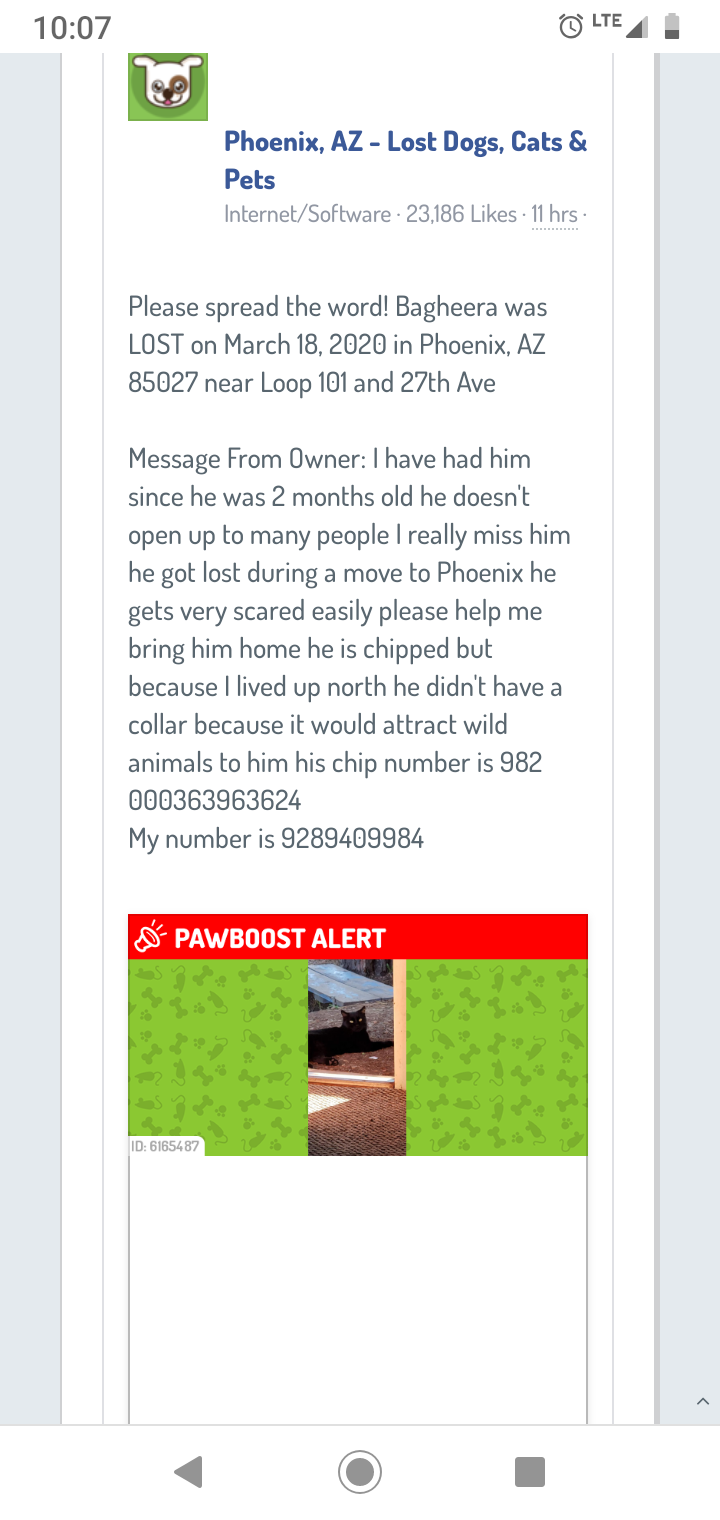Screen dimensions: 720x1520
Task: Open Phoenix, AZ - Lost Dogs, Cats & Pets page
Action: 405,160
